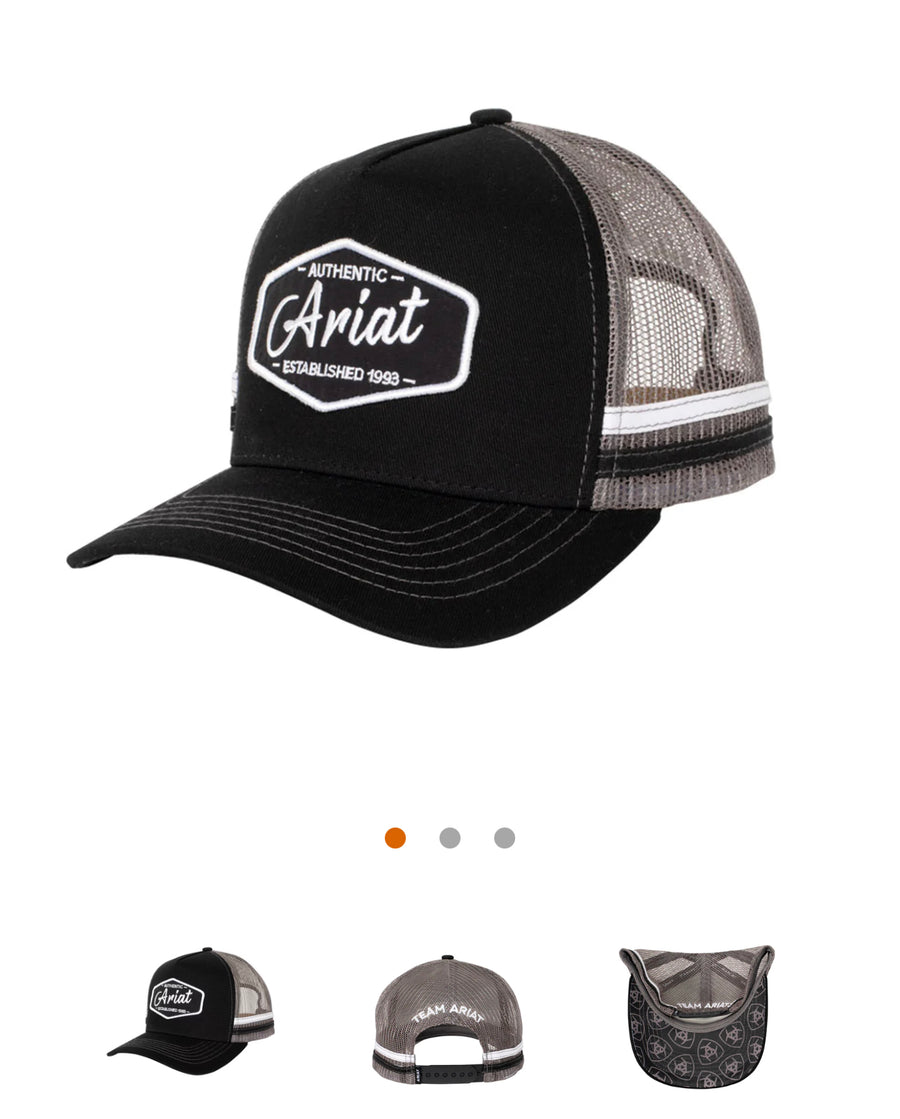
Task: Select the first orange carousel dot
Action: point(395,838)
